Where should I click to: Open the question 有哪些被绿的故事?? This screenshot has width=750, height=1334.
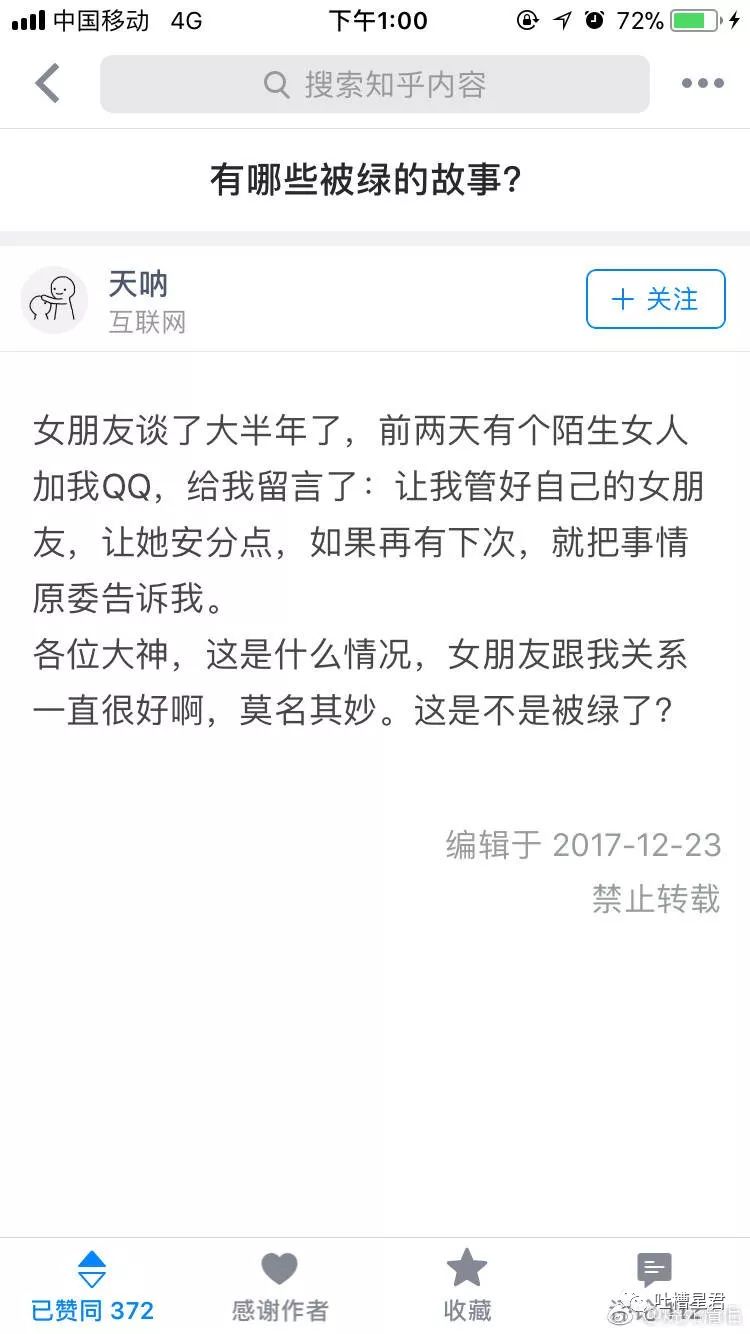[x=366, y=180]
